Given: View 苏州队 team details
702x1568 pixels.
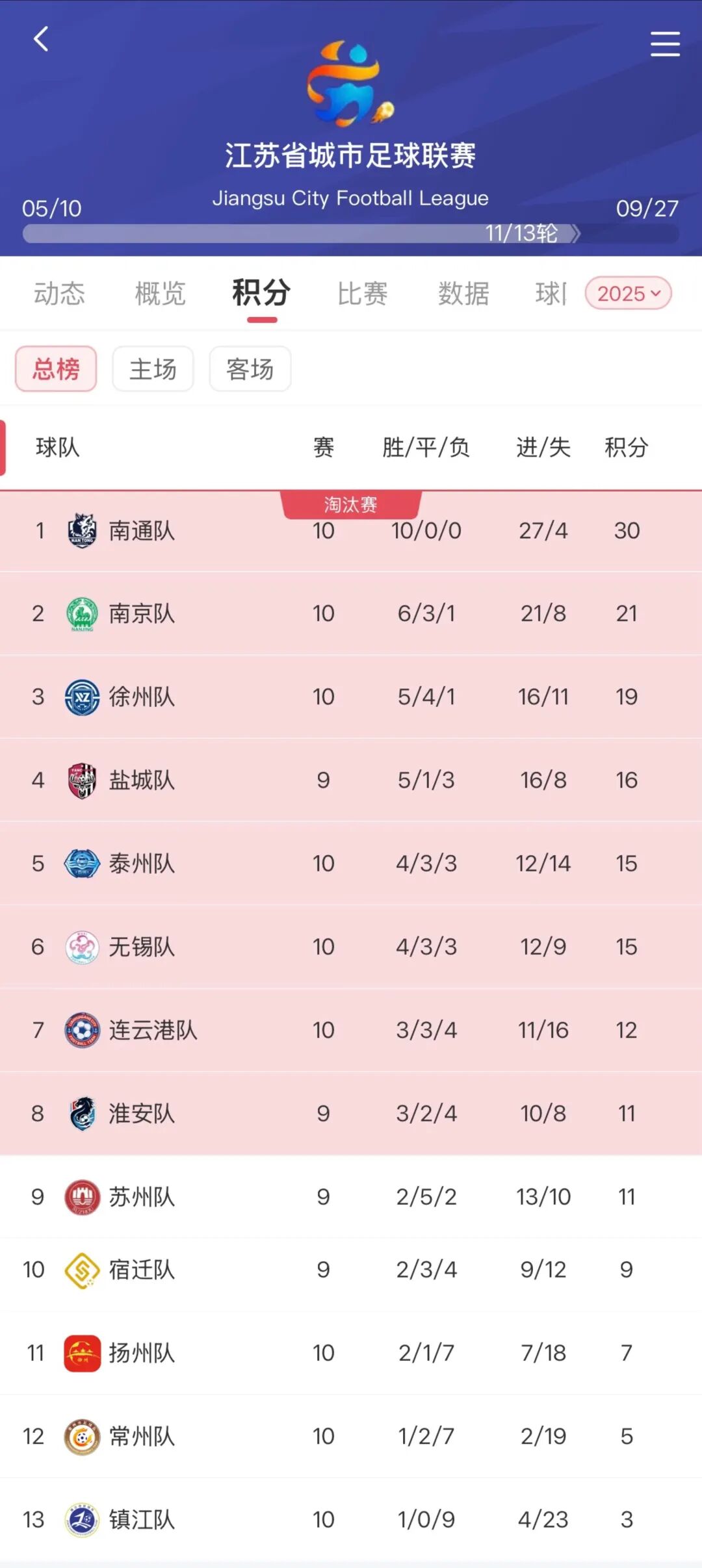Looking at the screenshot, I should [142, 1196].
